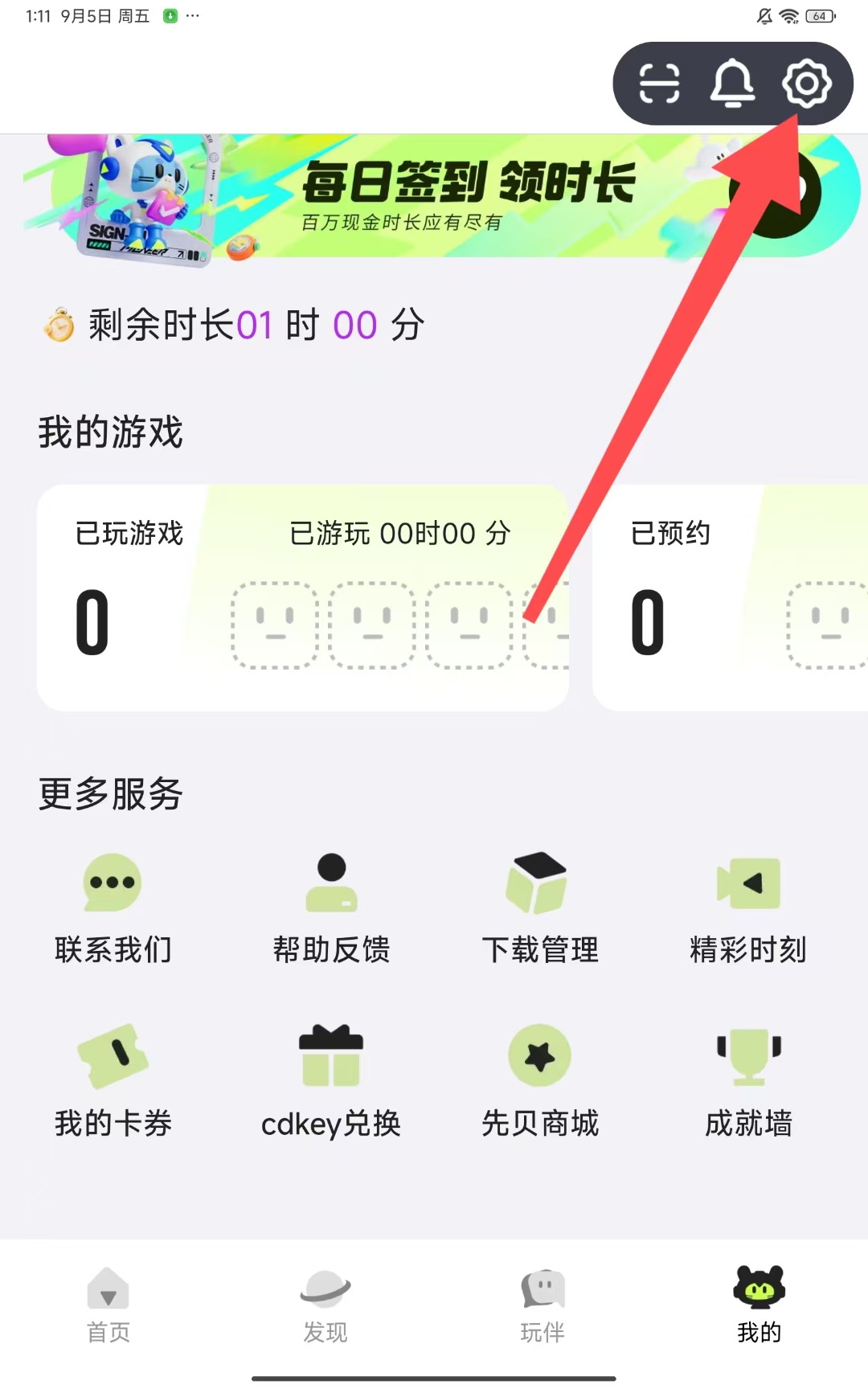Open cdkey兑换

click(331, 1081)
